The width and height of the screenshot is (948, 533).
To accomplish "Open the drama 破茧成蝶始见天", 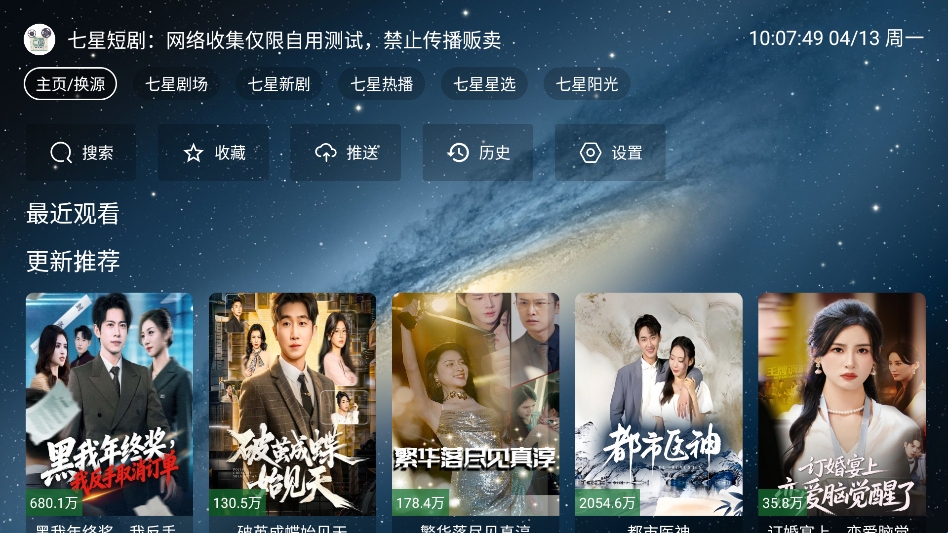I will [x=292, y=405].
